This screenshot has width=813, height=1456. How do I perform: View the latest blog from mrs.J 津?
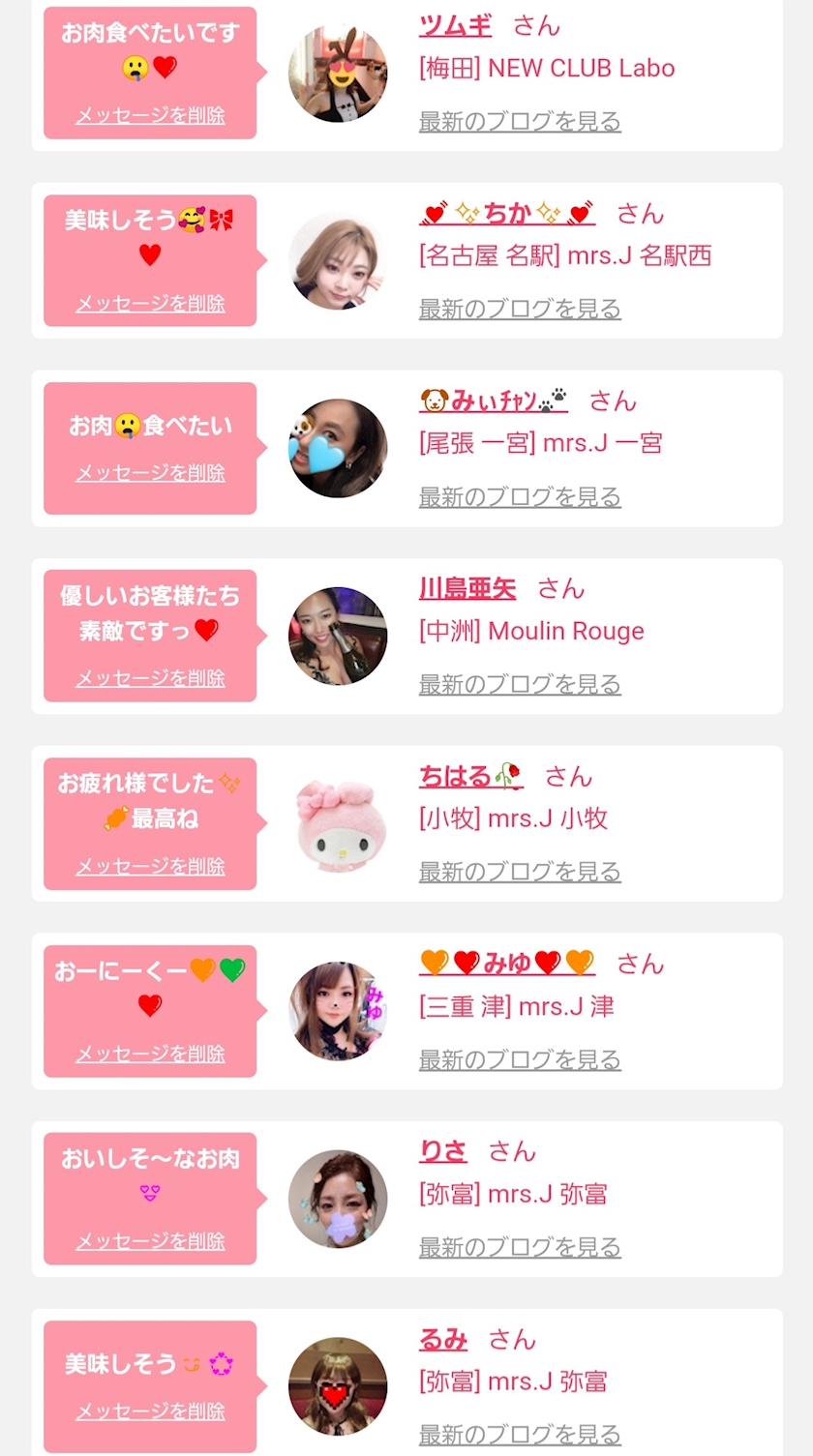pyautogui.click(x=520, y=1059)
